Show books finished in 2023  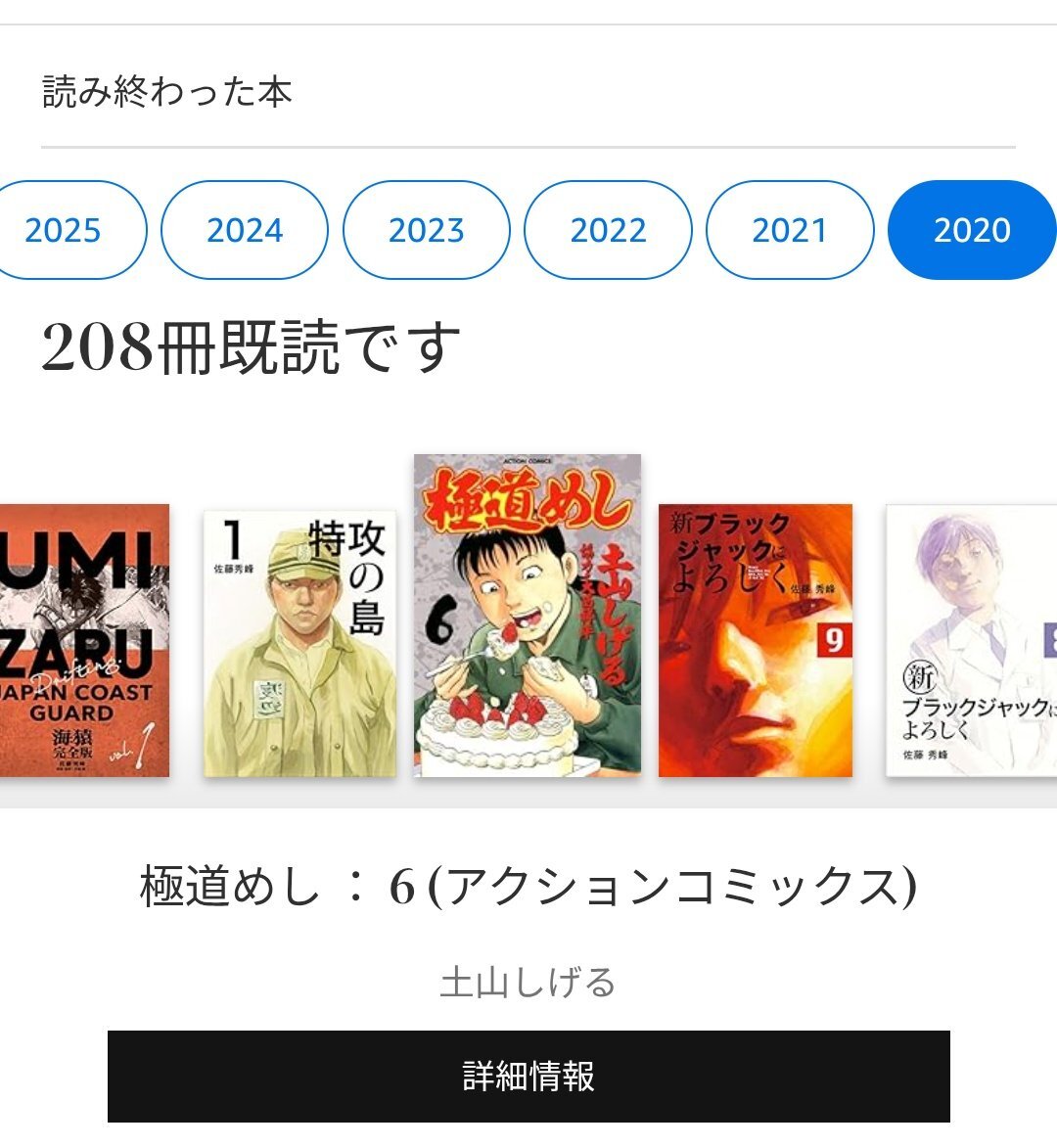click(427, 230)
